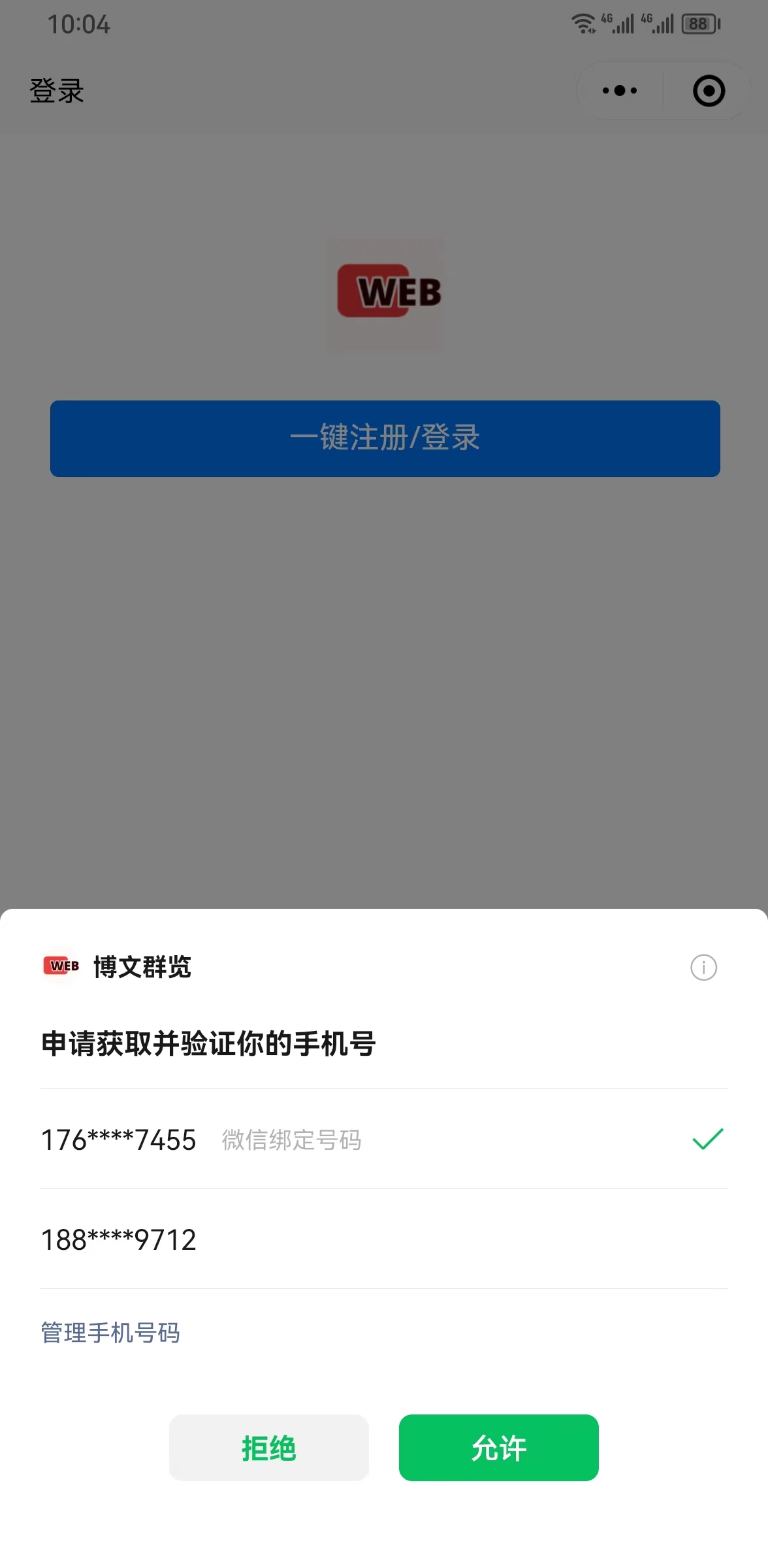The width and height of the screenshot is (768, 1568).
Task: Open the three-dot mini program menu
Action: 619,91
